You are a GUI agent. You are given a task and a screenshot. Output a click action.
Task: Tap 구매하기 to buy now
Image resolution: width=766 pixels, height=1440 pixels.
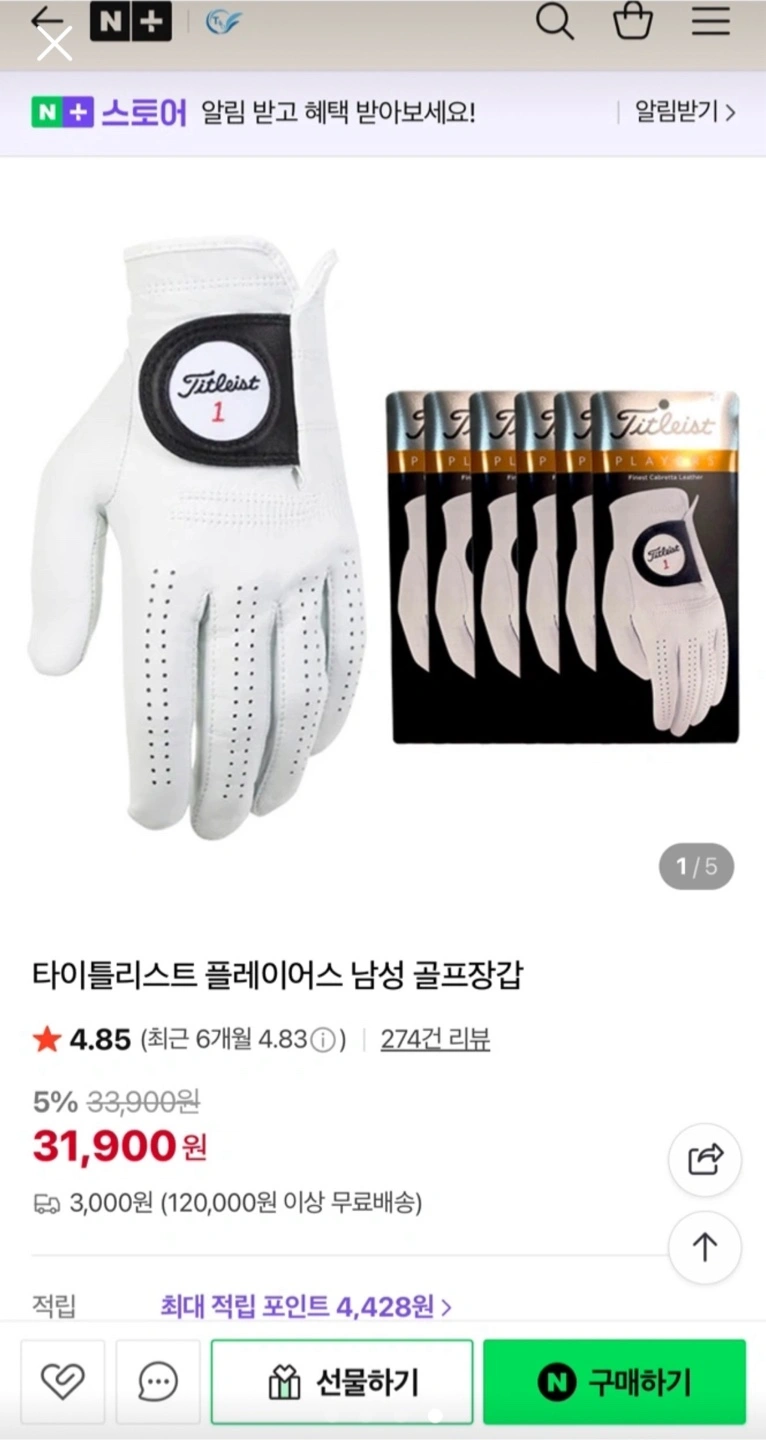pos(614,1382)
